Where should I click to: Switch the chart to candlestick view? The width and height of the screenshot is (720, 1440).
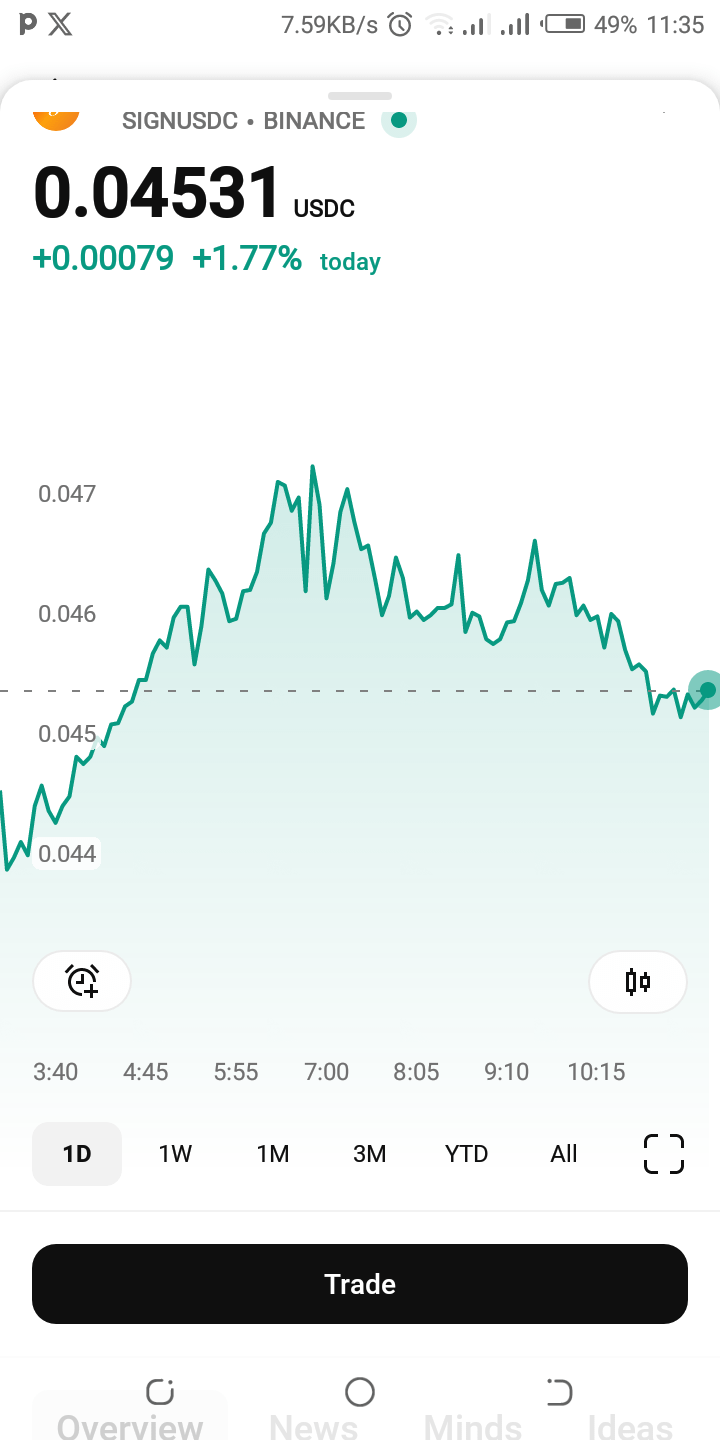[x=638, y=981]
